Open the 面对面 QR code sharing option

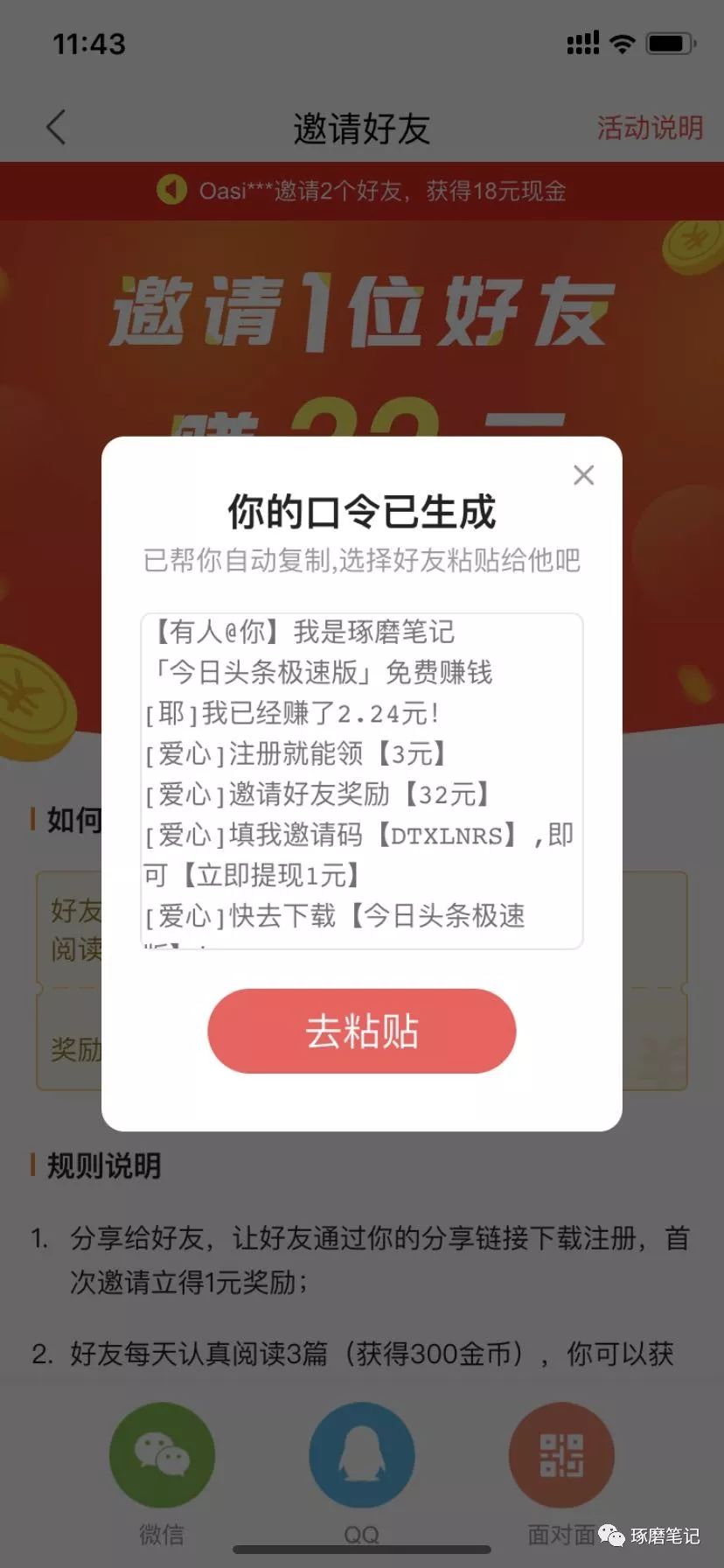coord(561,1452)
